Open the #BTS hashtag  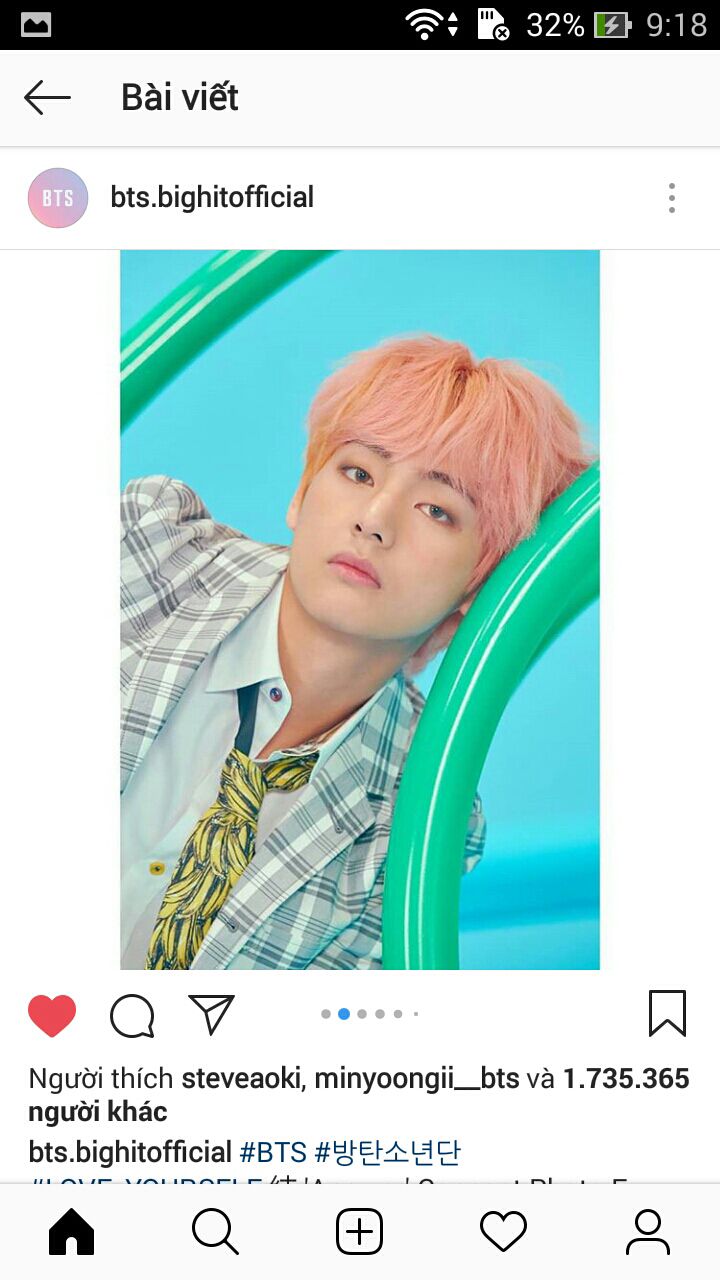[x=272, y=1152]
